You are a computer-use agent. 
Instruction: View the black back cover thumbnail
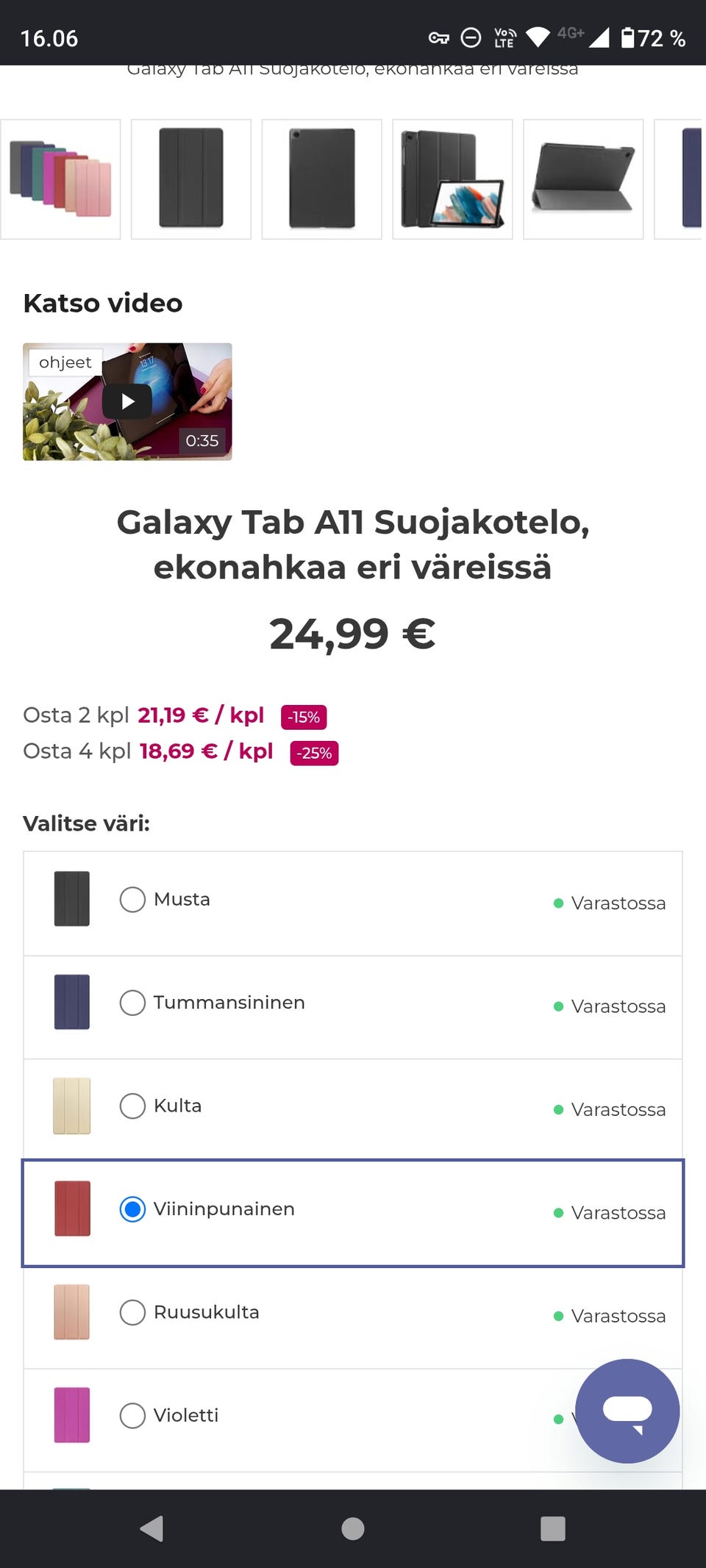(322, 179)
